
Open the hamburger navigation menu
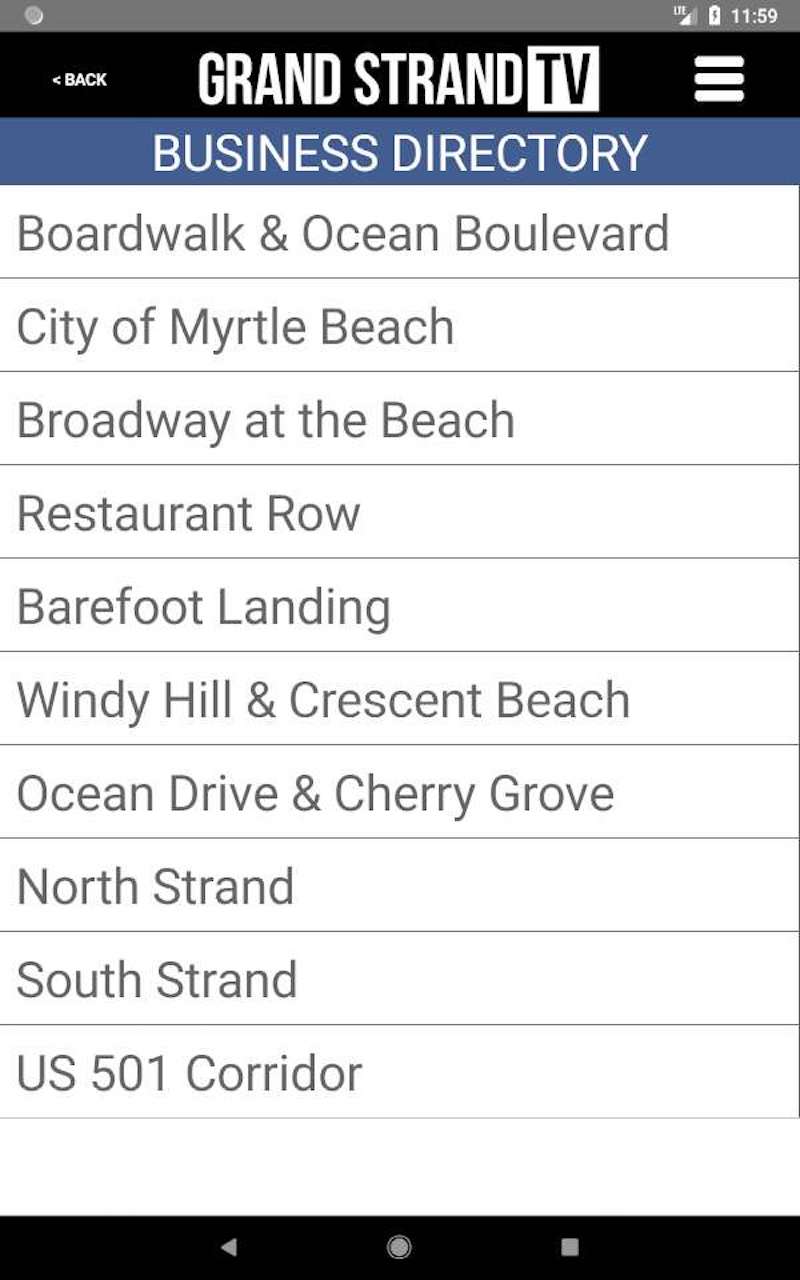(718, 78)
